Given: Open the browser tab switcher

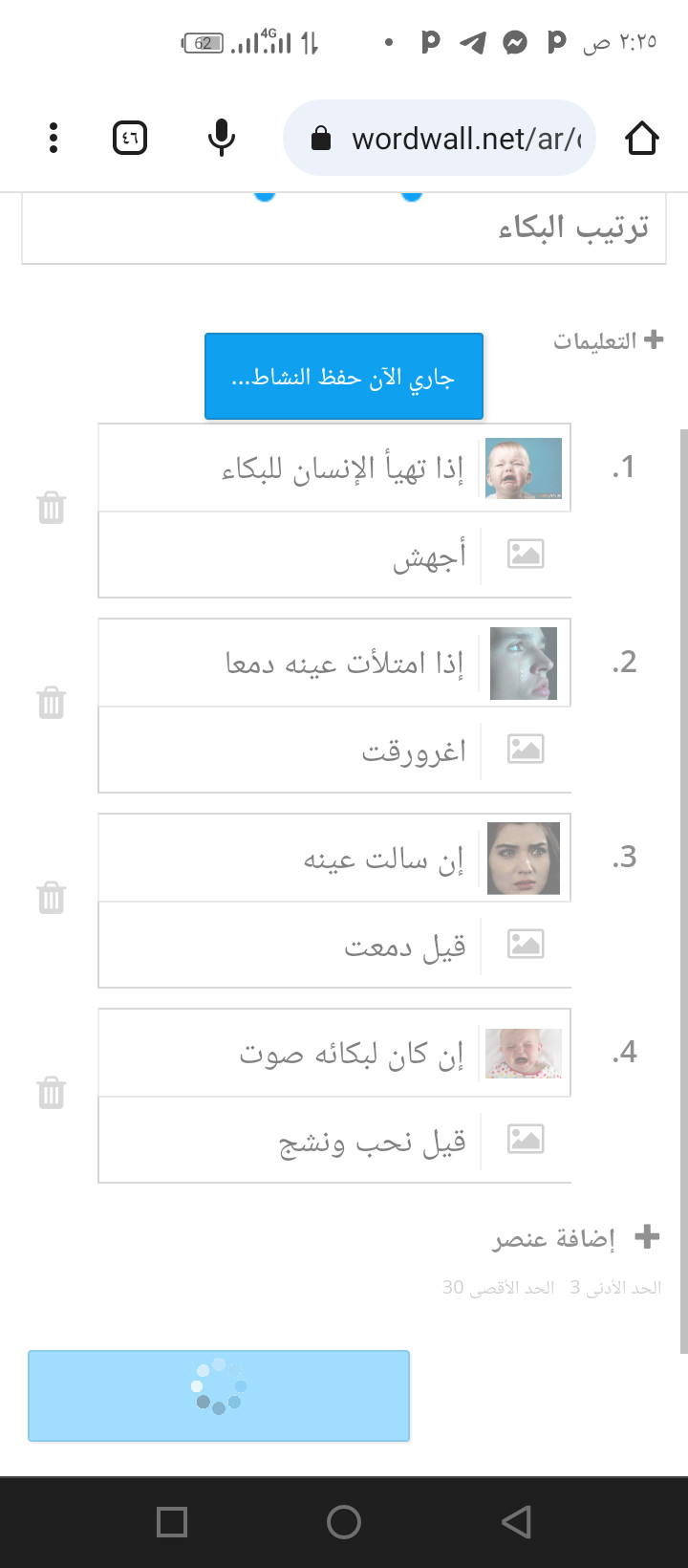Looking at the screenshot, I should tap(130, 139).
